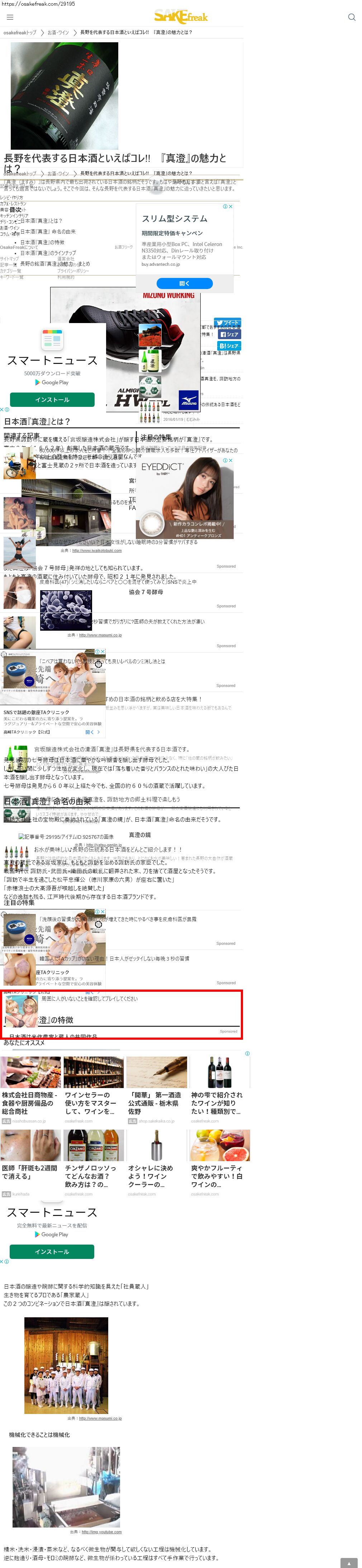Jump back to the page top
Image resolution: width=362 pixels, height=1568 pixels.
349,1562
